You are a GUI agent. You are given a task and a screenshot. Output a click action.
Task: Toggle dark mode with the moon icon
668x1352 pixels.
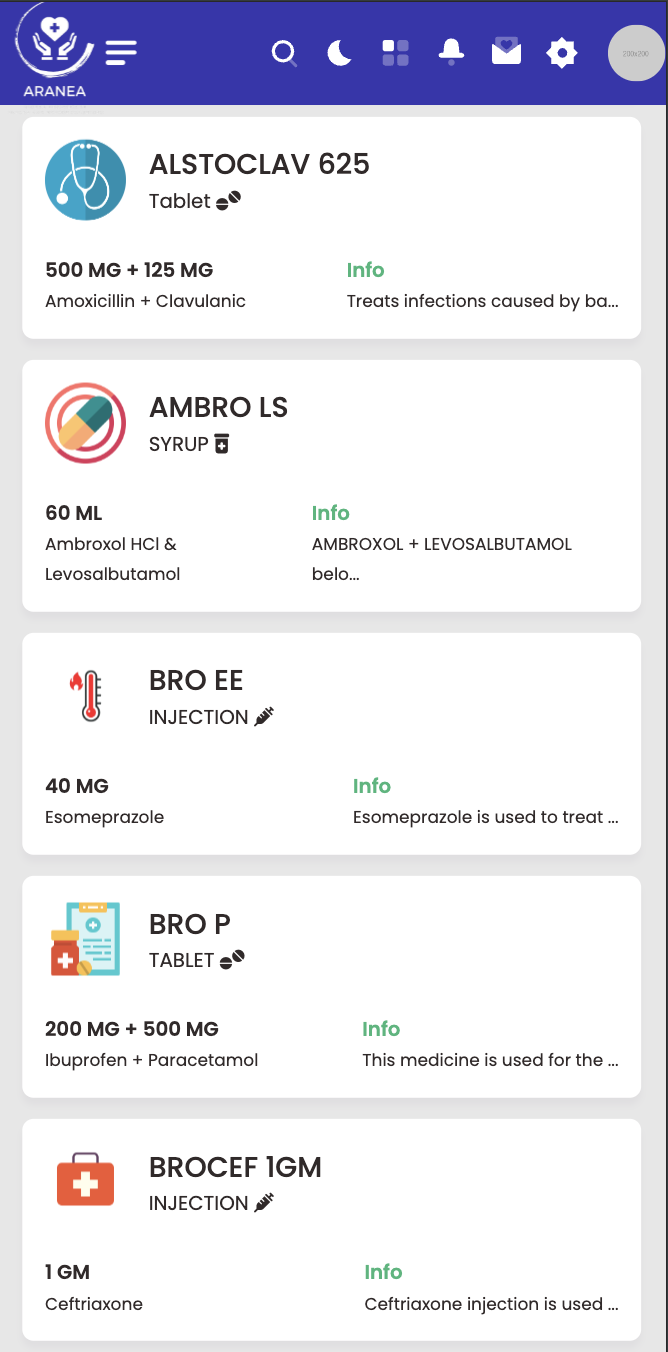[x=340, y=53]
